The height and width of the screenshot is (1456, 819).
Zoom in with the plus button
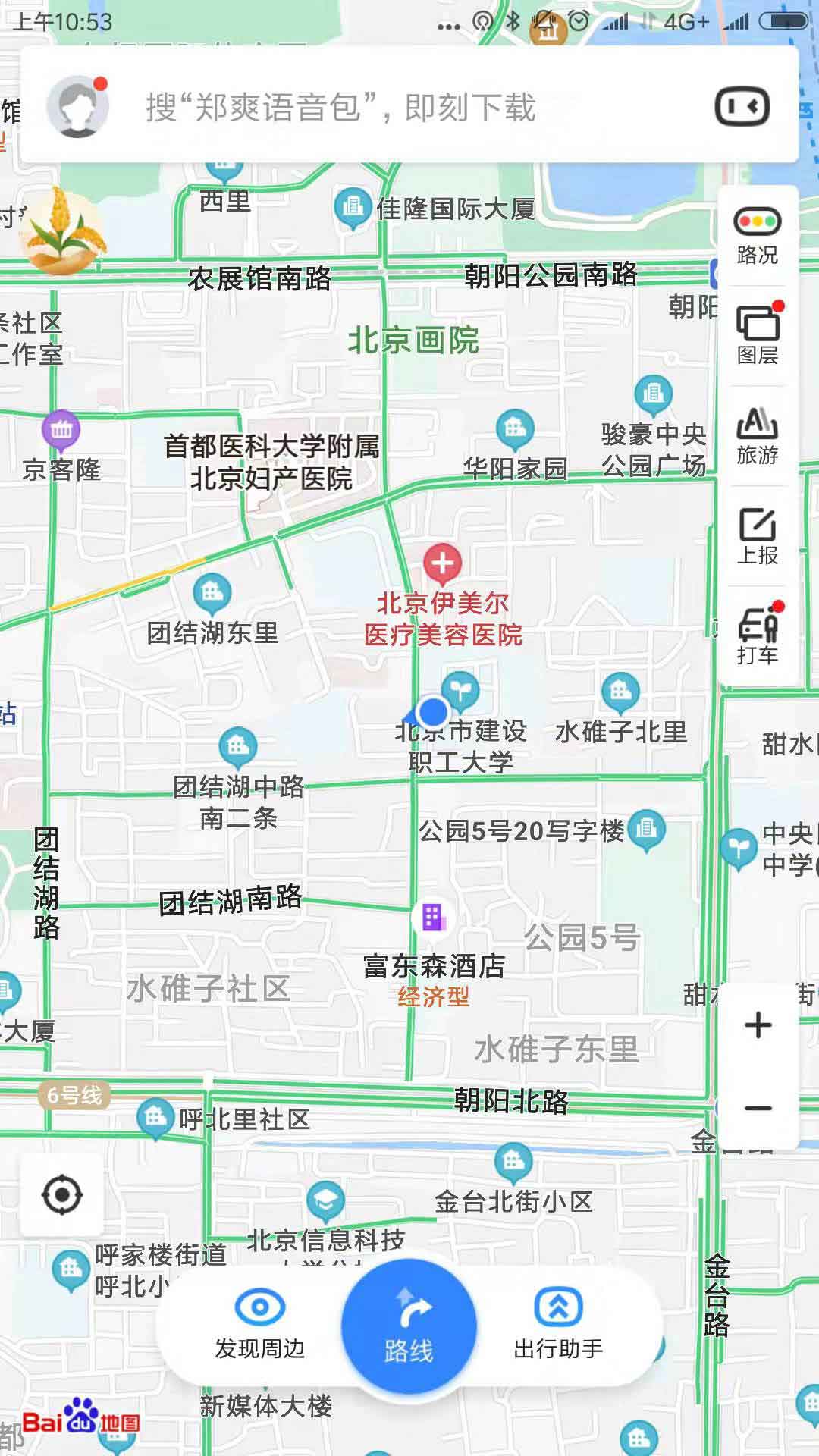[758, 1025]
